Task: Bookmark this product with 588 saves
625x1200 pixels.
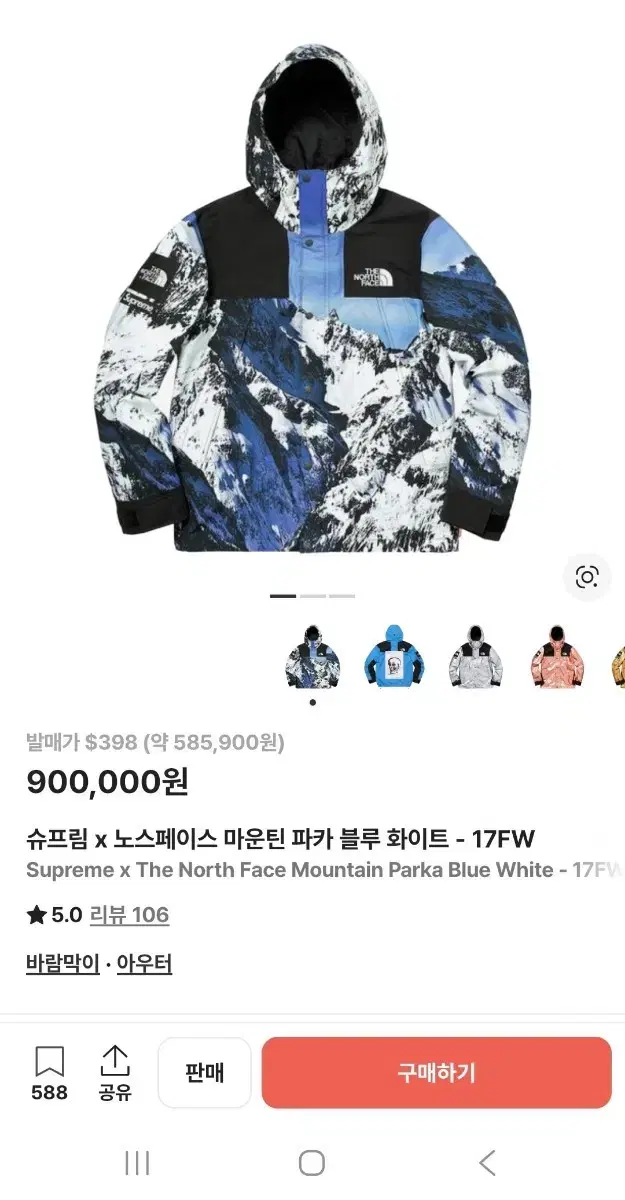Action: pos(49,1074)
